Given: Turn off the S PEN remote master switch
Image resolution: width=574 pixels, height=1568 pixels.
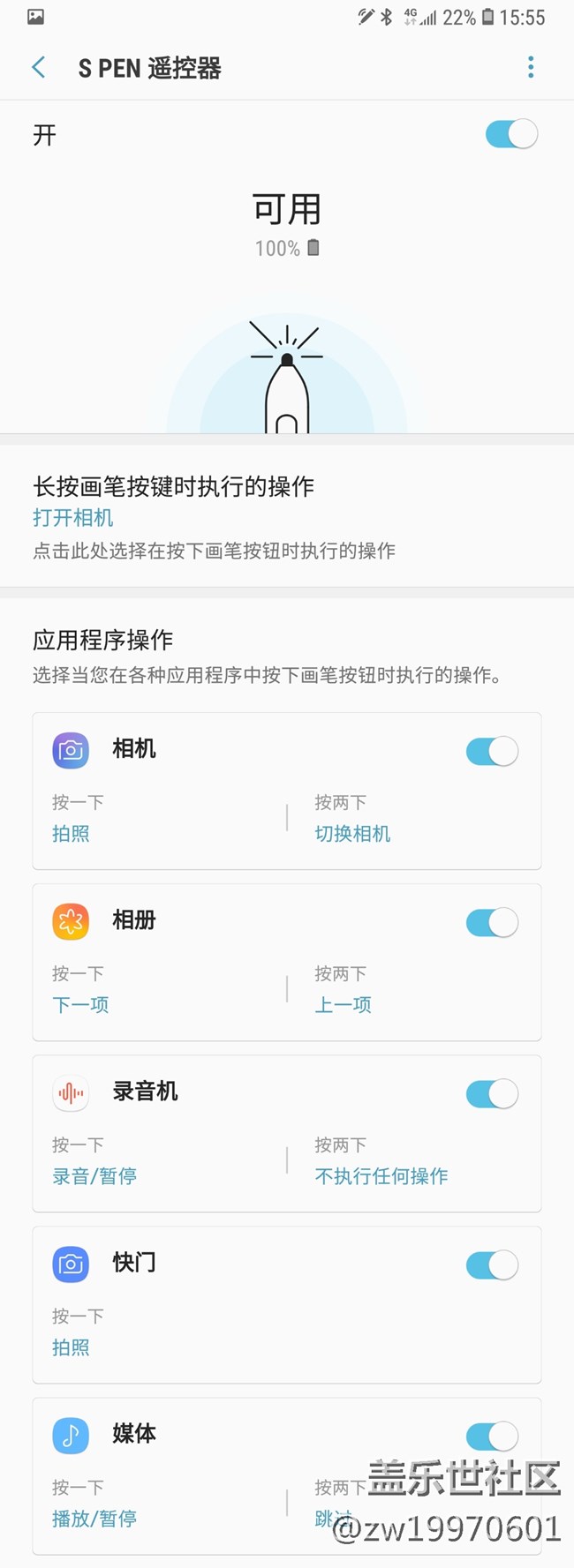Looking at the screenshot, I should click(x=510, y=135).
